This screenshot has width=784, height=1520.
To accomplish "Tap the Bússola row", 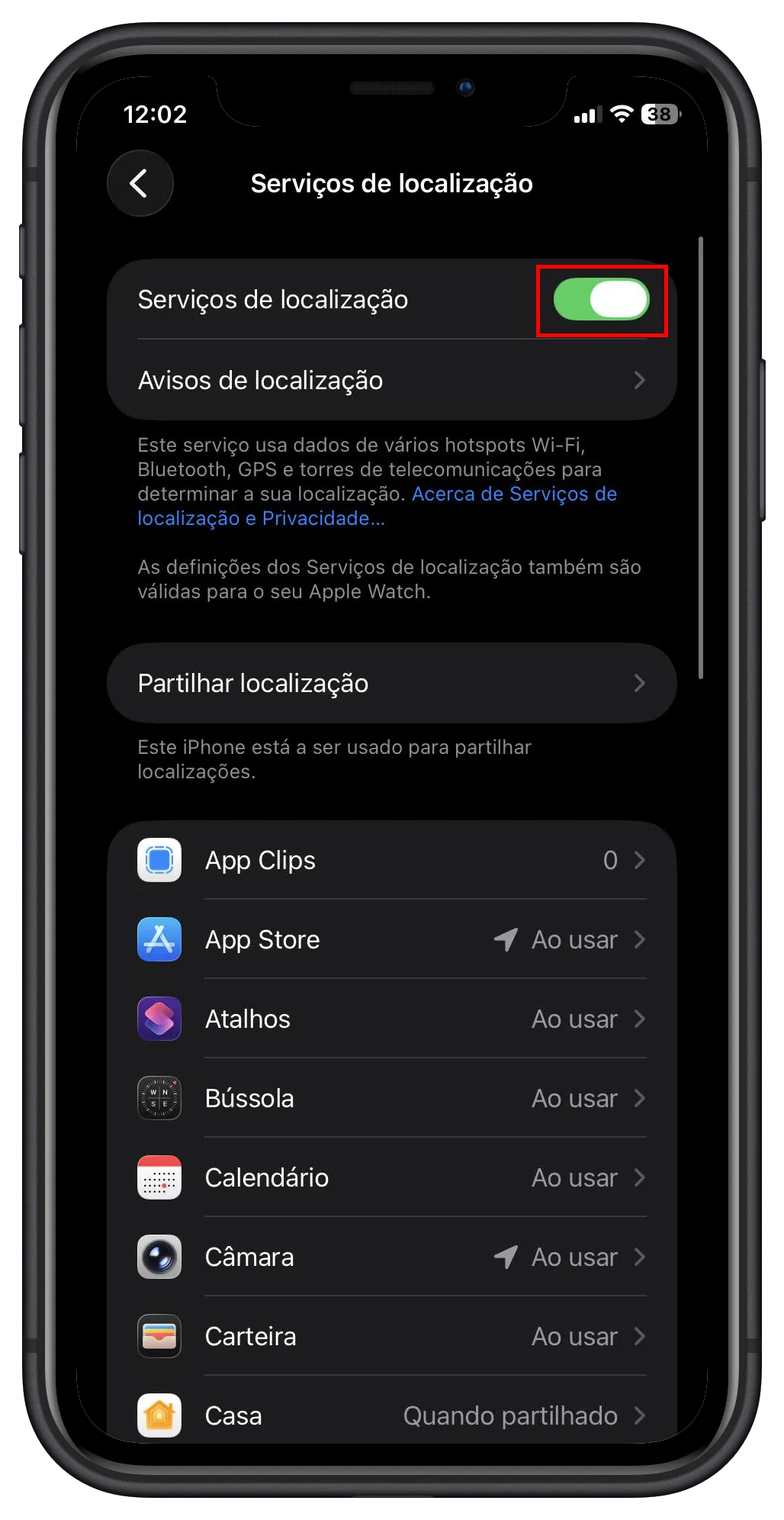I will click(391, 1098).
